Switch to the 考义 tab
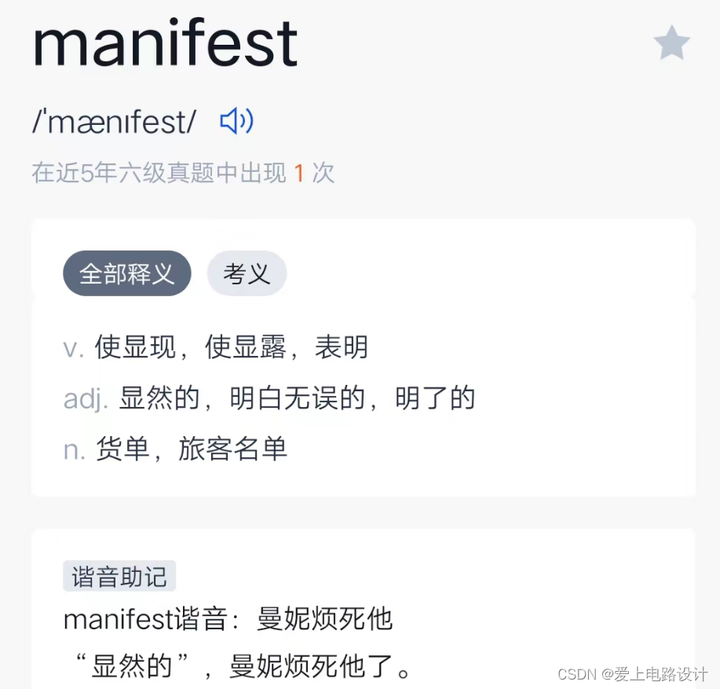The height and width of the screenshot is (689, 720). pyautogui.click(x=246, y=273)
